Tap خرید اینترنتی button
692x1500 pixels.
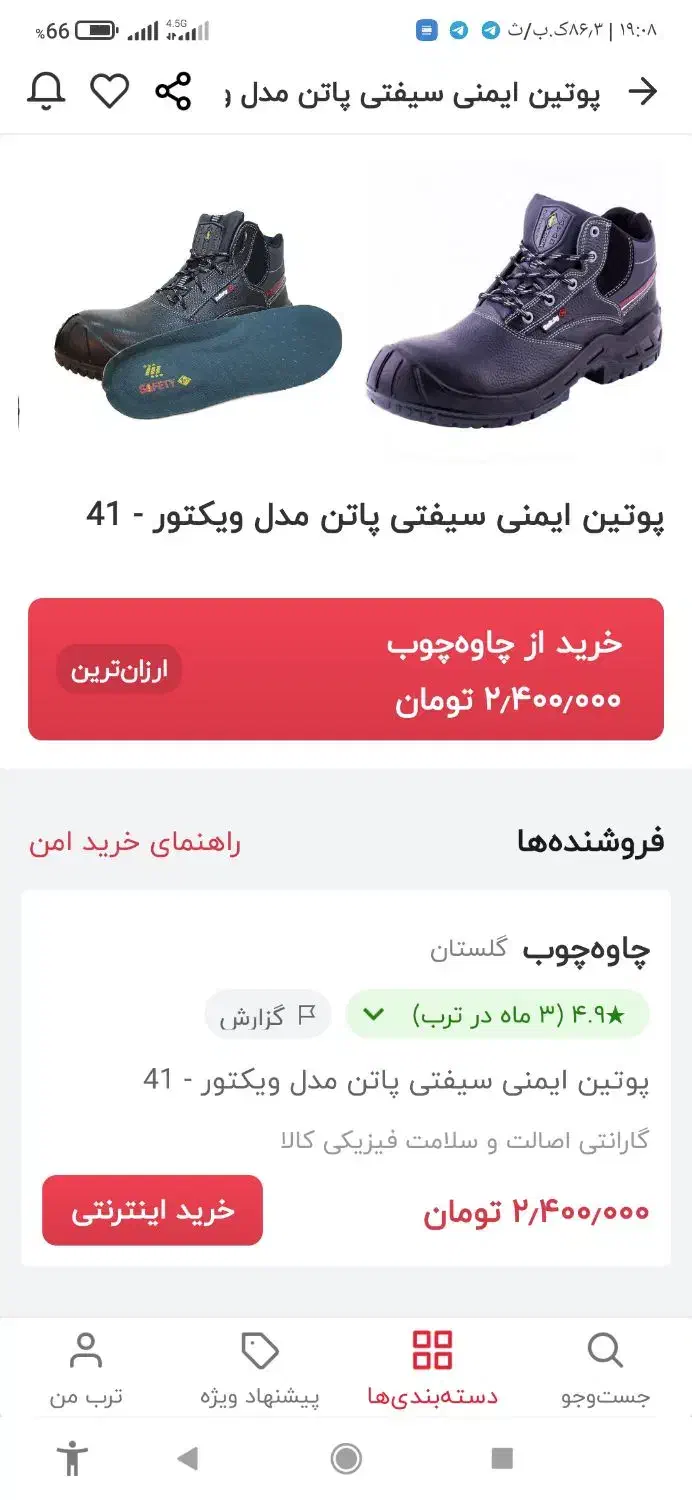[x=152, y=1210]
